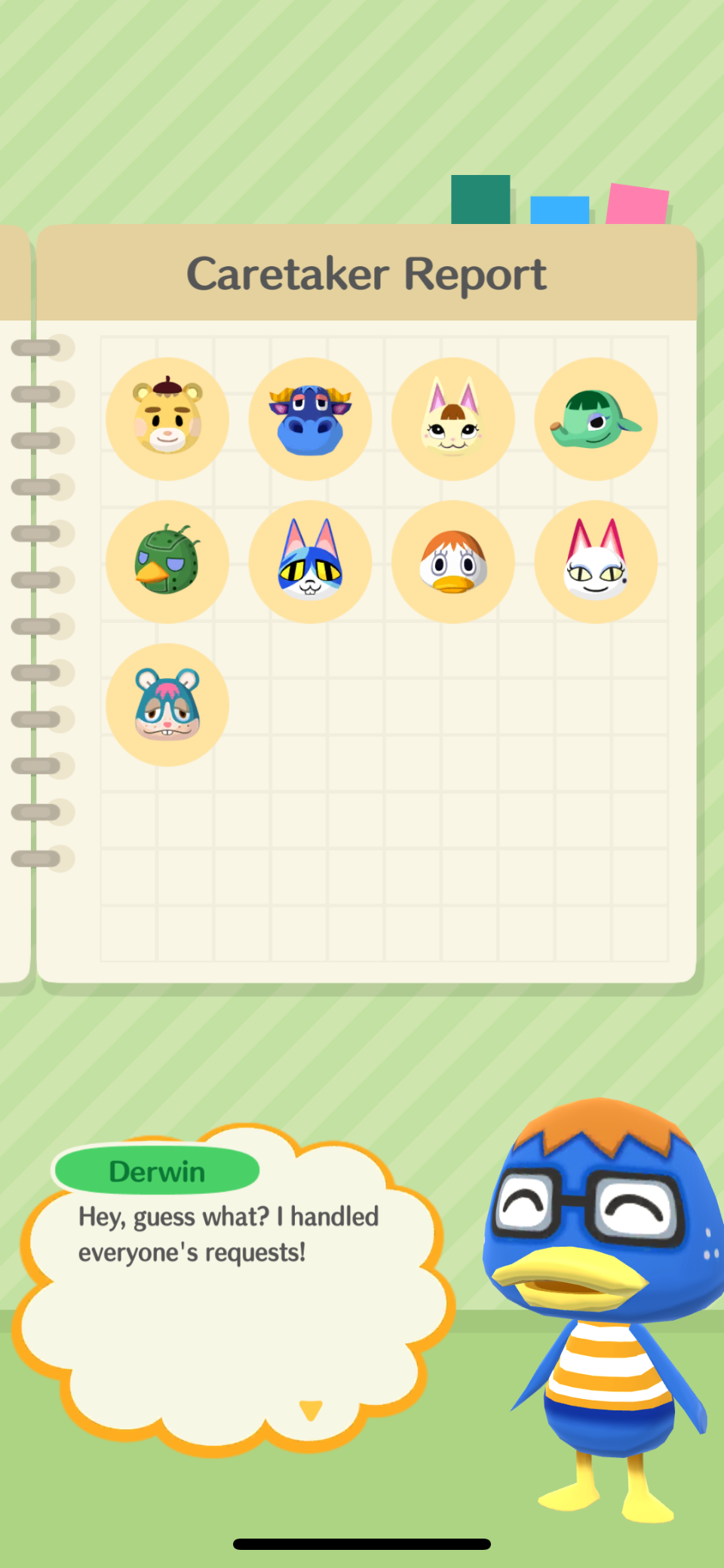Open the pink bookmark tab
The height and width of the screenshot is (1568, 724).
[x=637, y=204]
